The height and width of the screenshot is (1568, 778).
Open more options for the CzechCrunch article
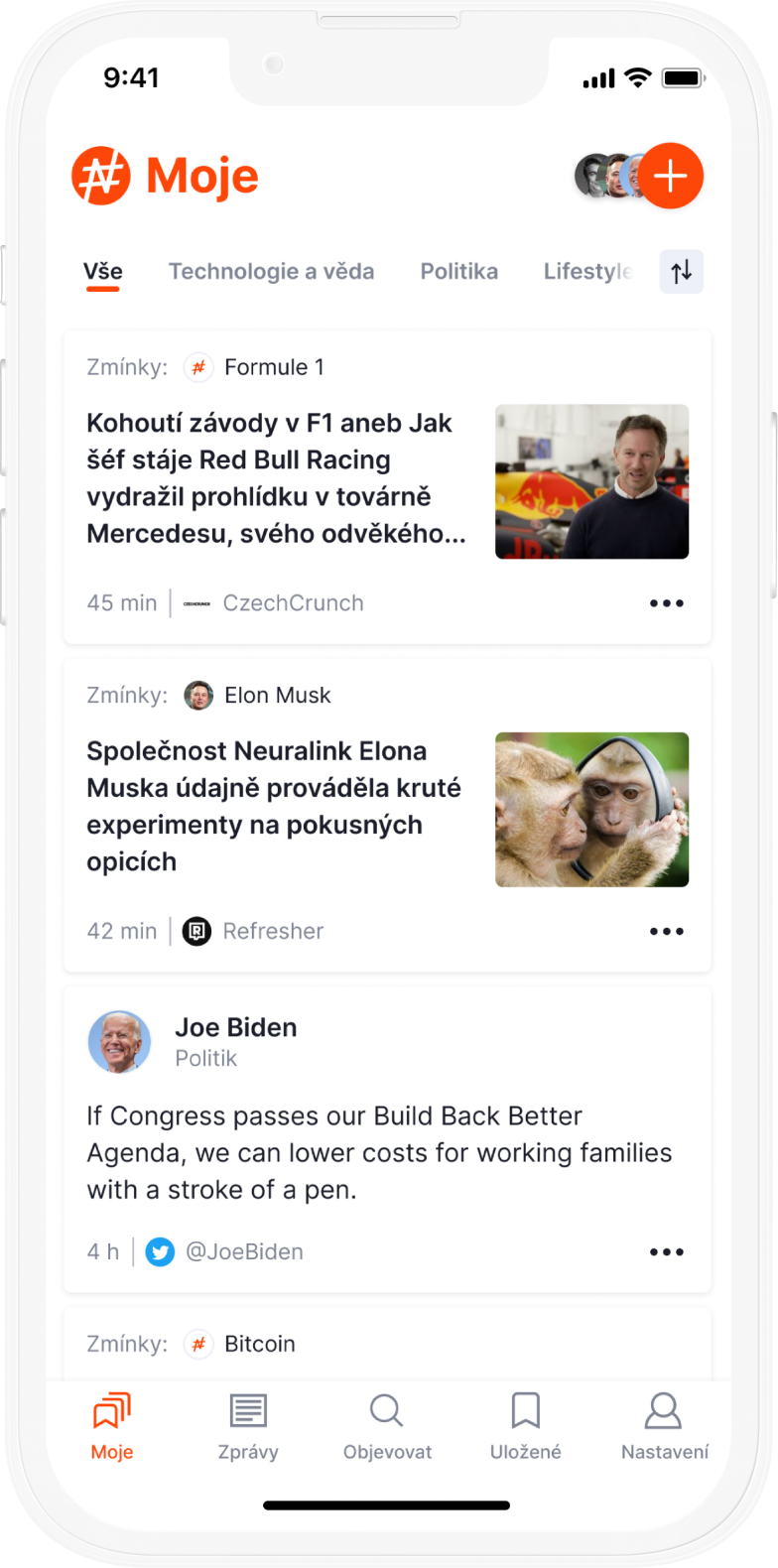666,603
